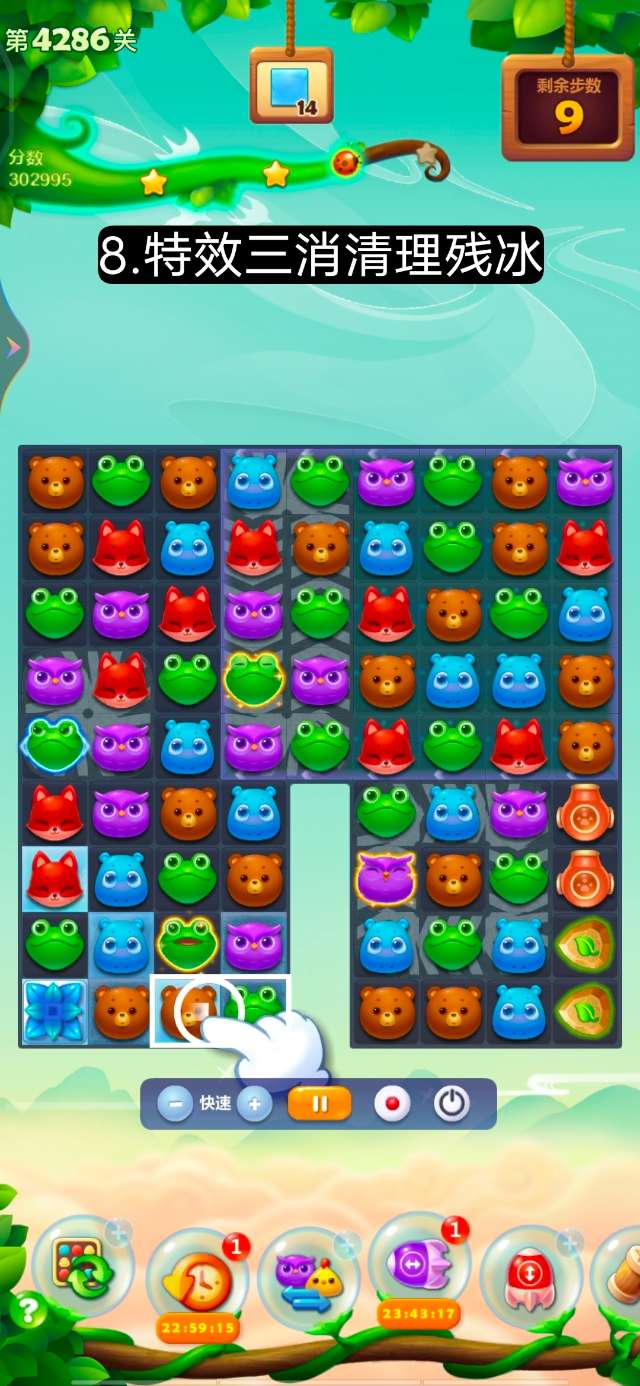The width and height of the screenshot is (640, 1386).
Task: Tap the blue flower special piece
Action: pos(54,1012)
